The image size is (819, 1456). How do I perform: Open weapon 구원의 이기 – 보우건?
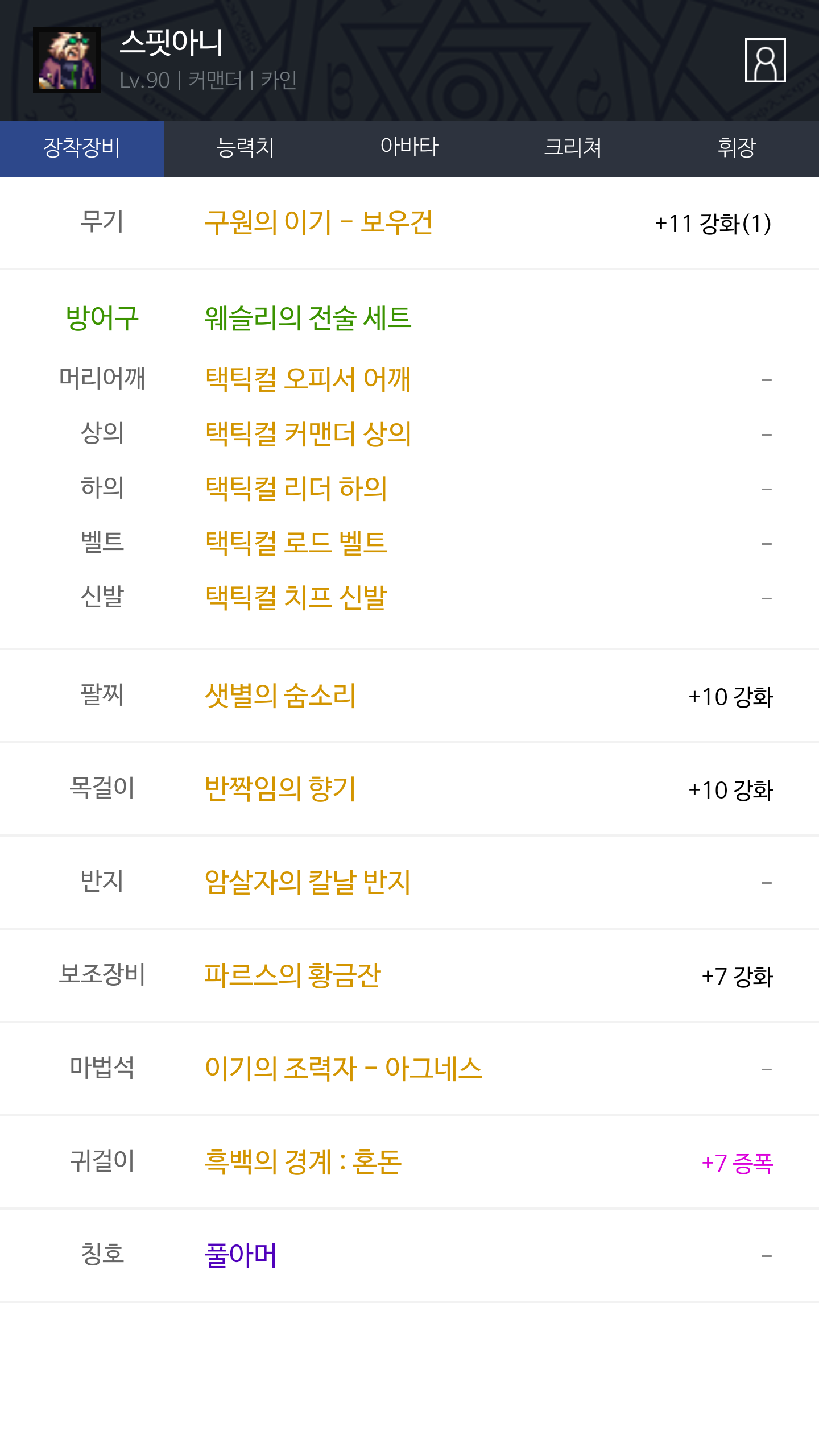coord(318,222)
